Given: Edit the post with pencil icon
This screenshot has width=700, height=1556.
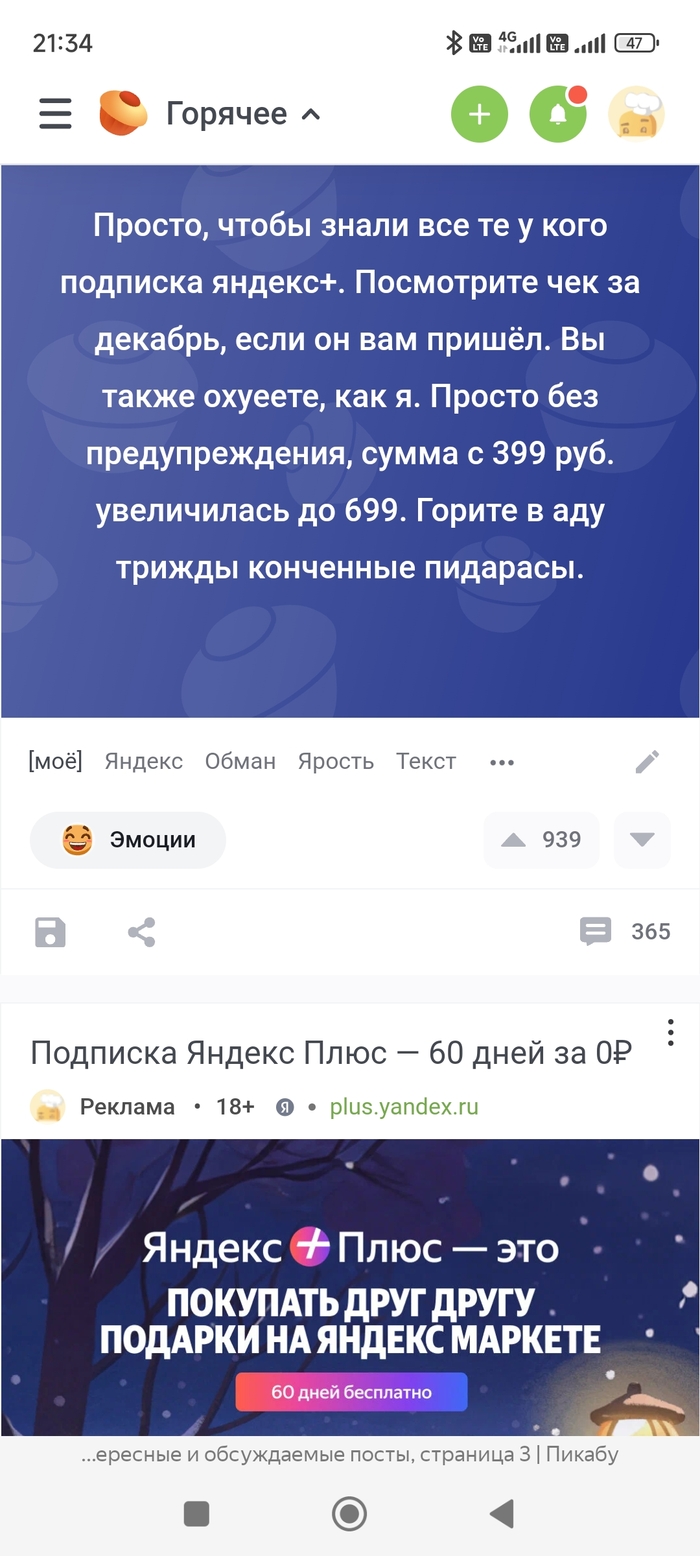Looking at the screenshot, I should (647, 762).
